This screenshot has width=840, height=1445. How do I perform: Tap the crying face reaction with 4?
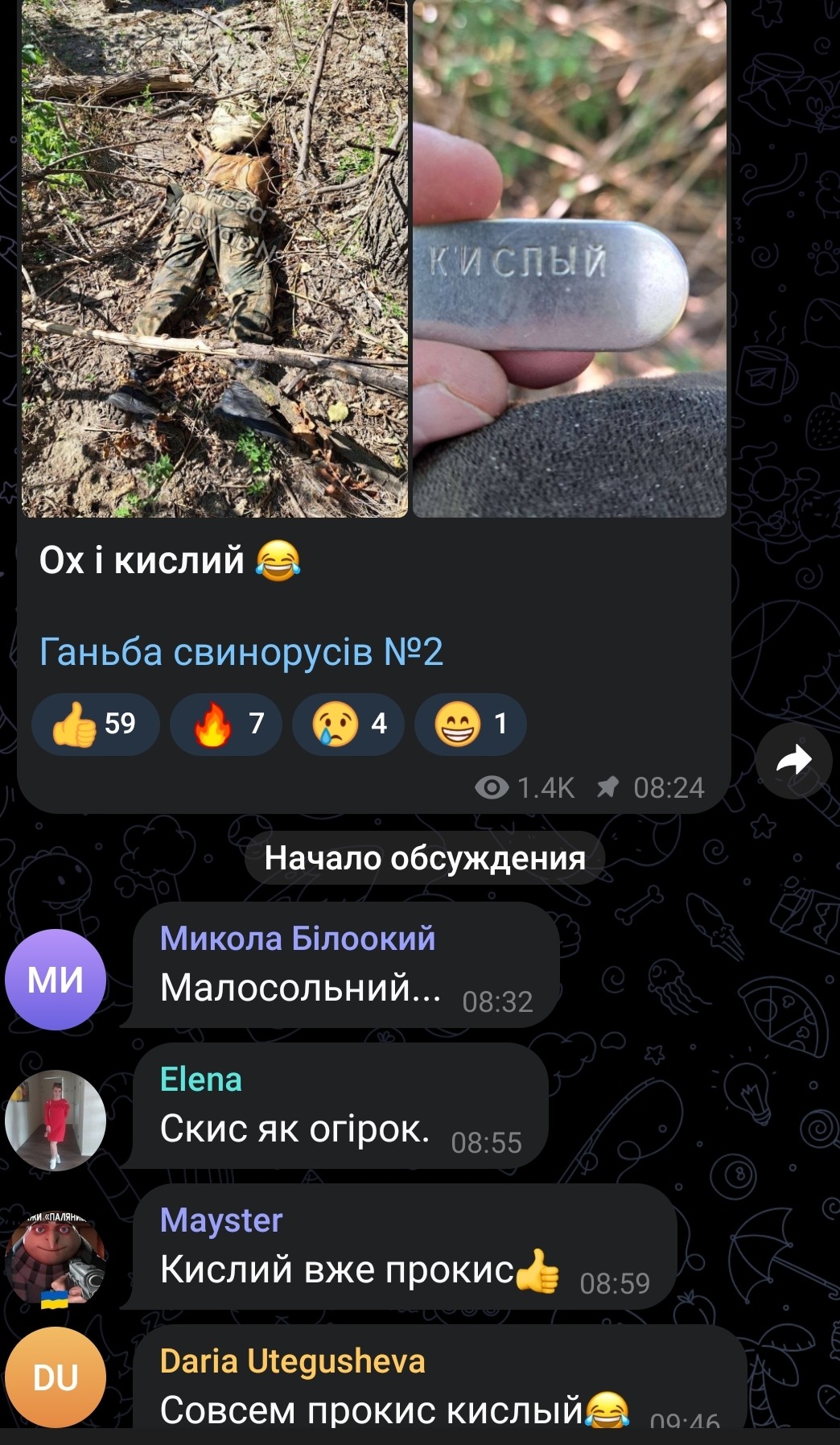[x=348, y=724]
